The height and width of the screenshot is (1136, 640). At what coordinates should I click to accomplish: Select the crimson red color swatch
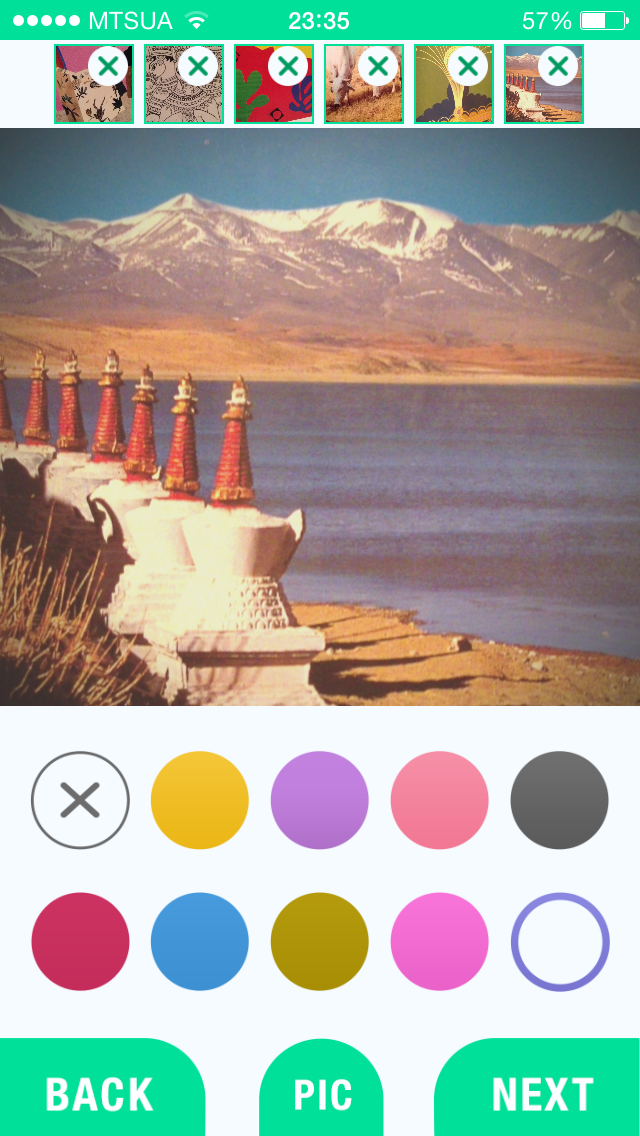click(x=80, y=941)
